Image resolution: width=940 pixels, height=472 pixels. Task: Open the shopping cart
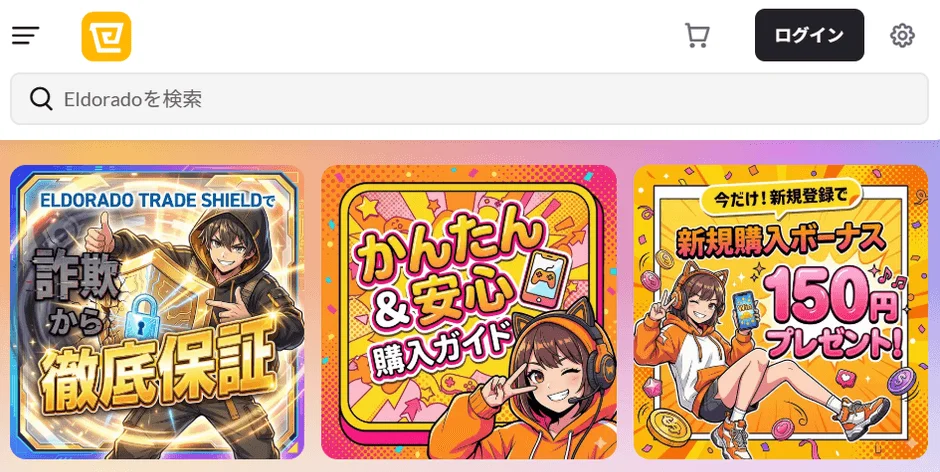(697, 36)
